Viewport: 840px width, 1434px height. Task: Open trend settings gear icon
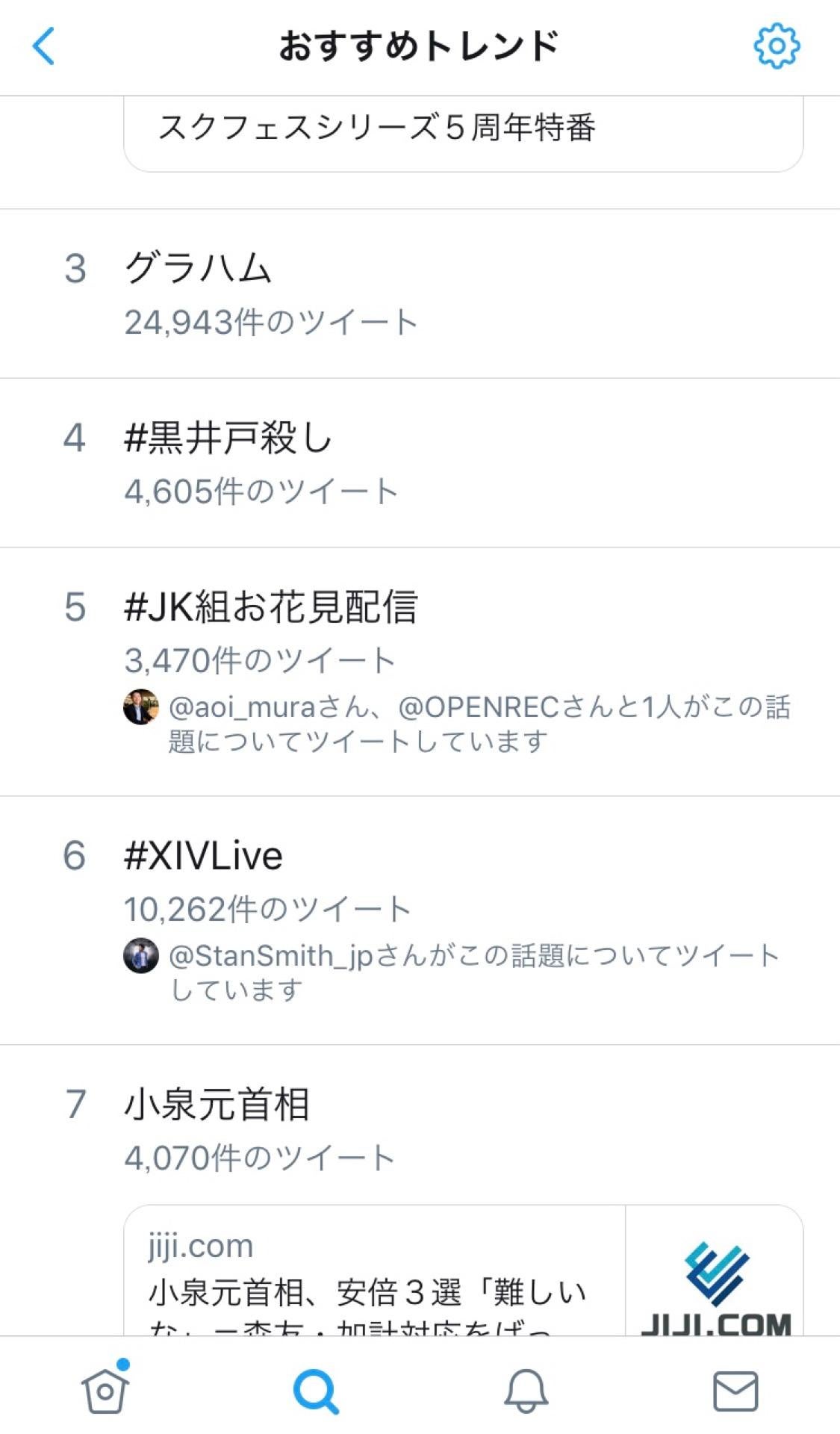pyautogui.click(x=777, y=46)
